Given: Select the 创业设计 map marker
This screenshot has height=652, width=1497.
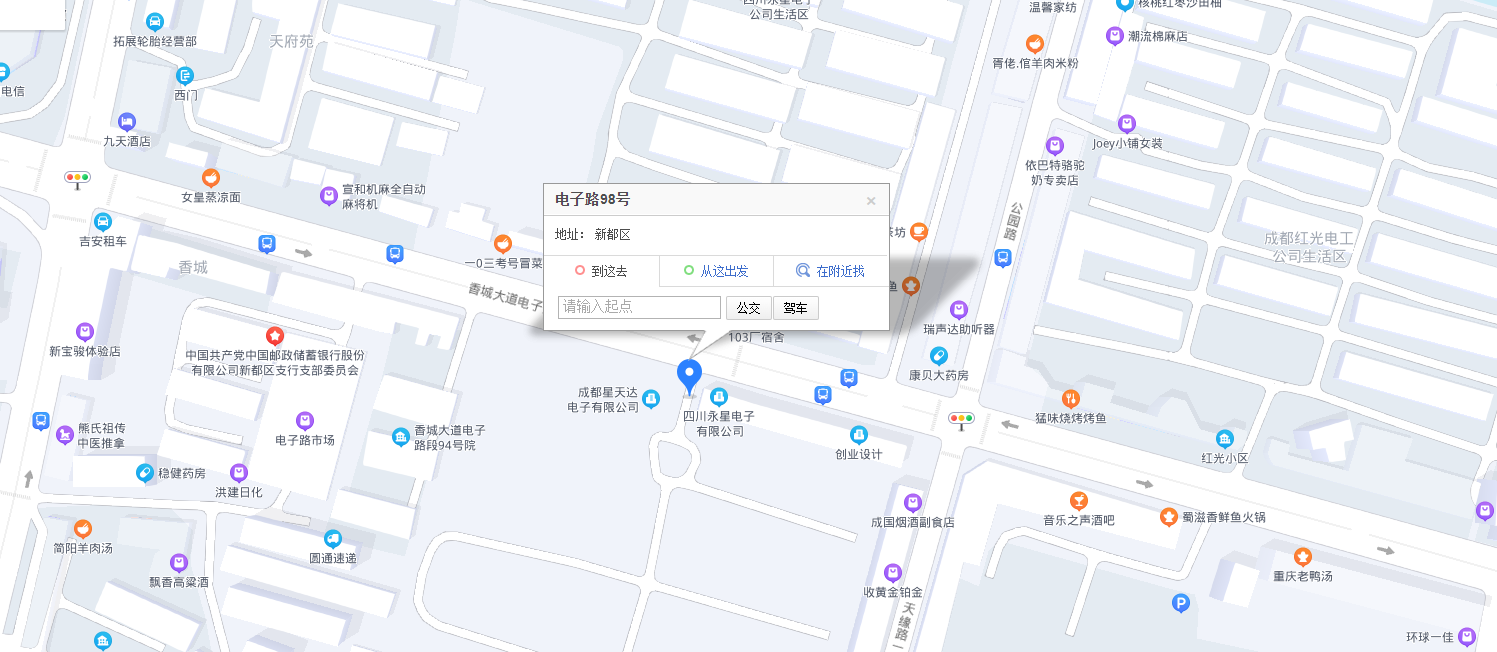Looking at the screenshot, I should [x=858, y=435].
